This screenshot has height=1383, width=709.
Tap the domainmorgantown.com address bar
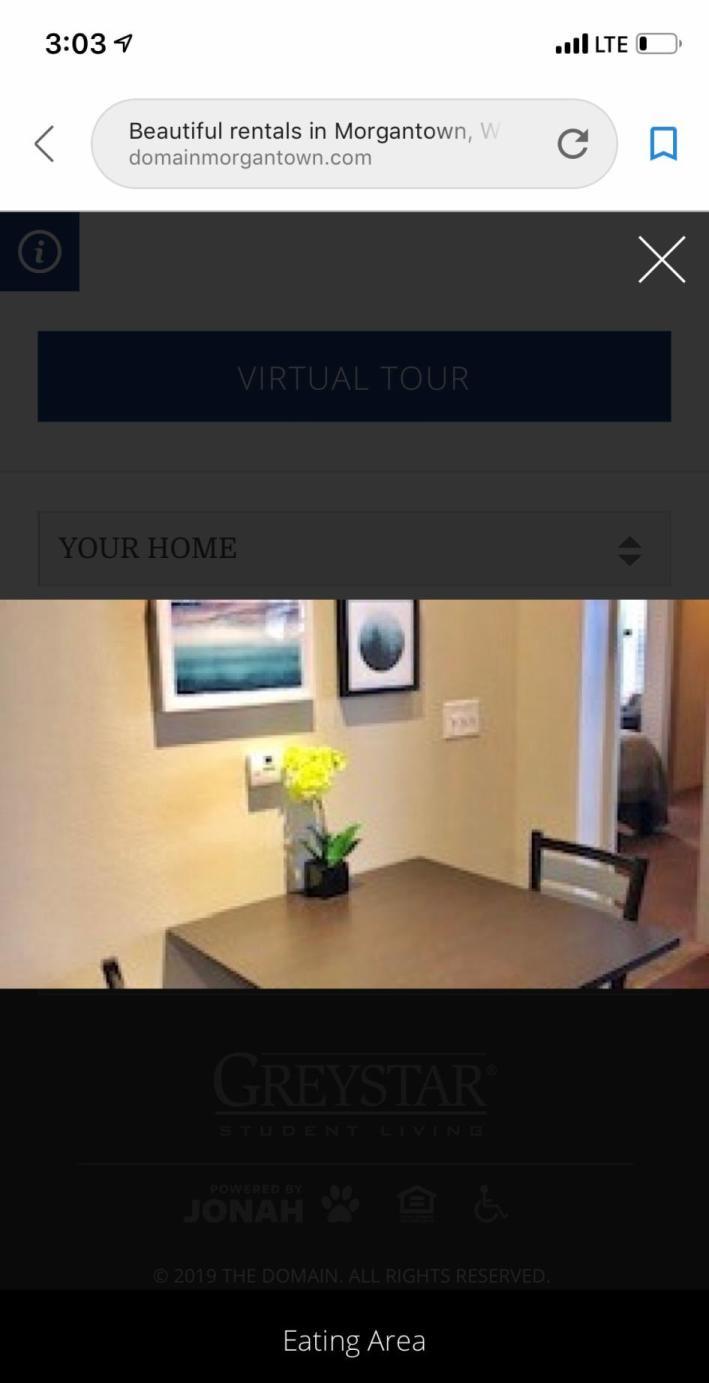pyautogui.click(x=320, y=144)
